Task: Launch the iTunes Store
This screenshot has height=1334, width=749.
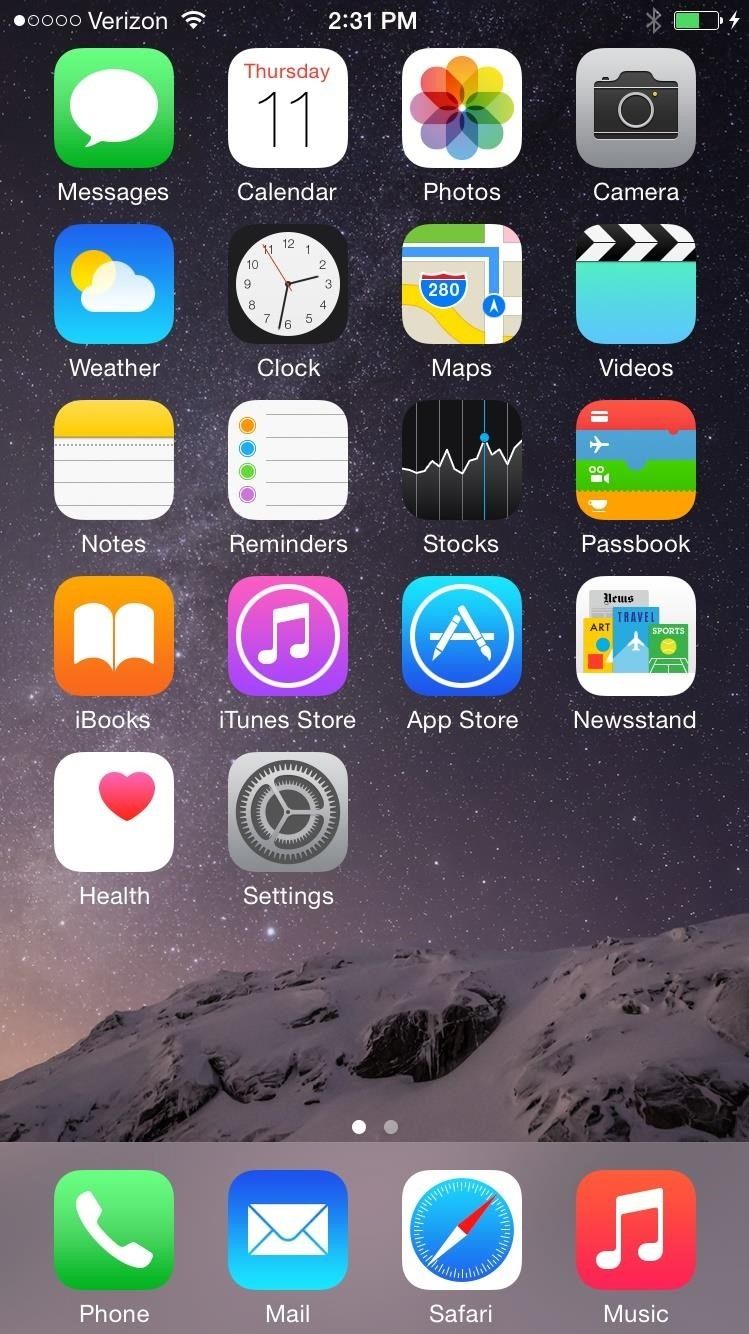Action: click(x=287, y=636)
